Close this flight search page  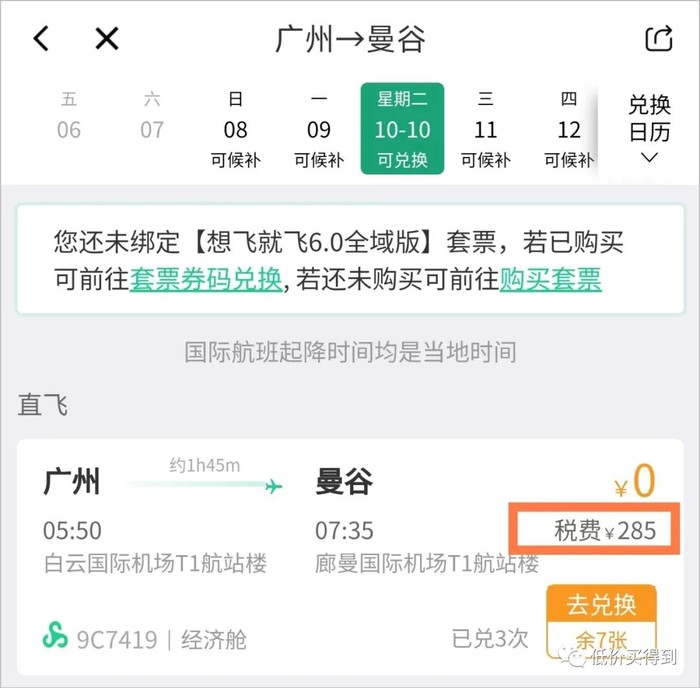click(107, 39)
